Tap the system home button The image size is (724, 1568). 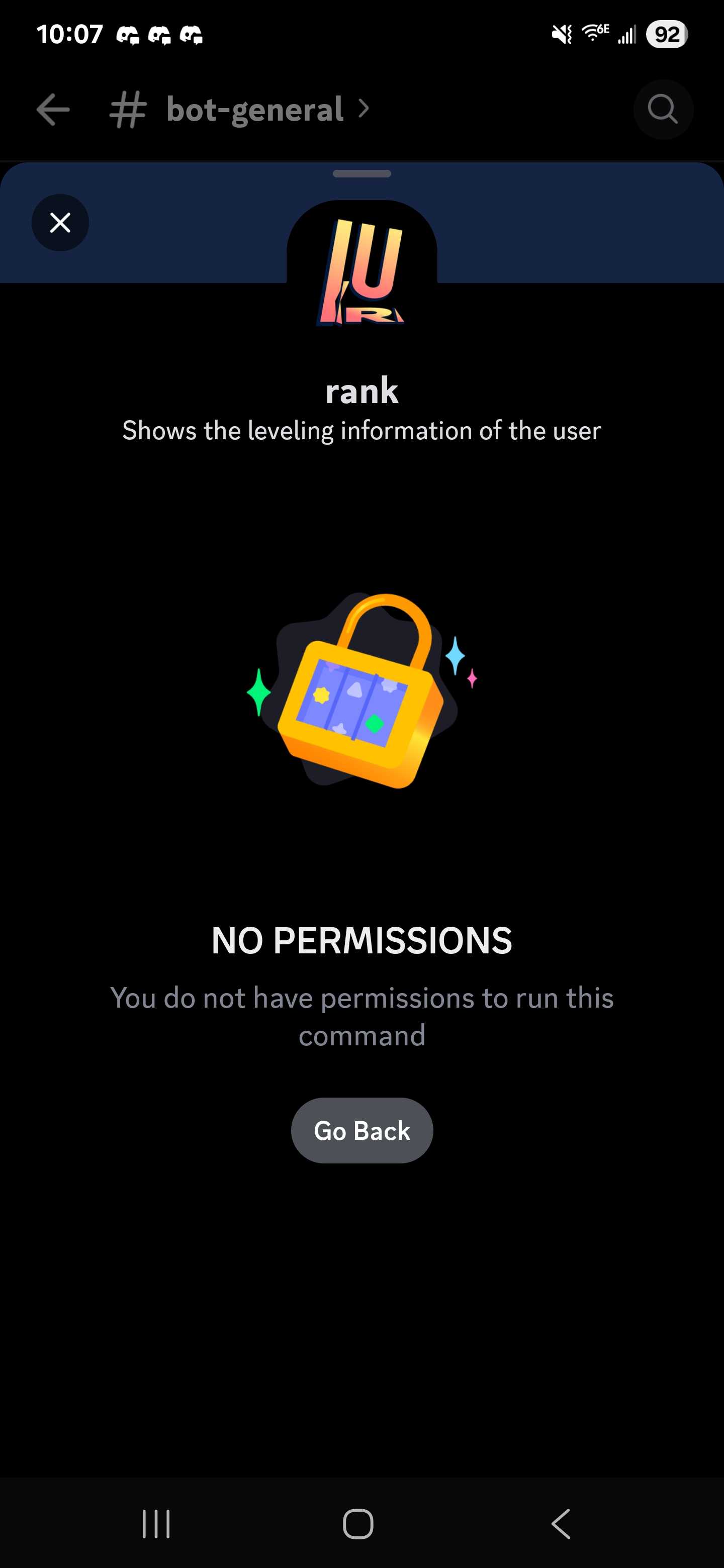[358, 1524]
